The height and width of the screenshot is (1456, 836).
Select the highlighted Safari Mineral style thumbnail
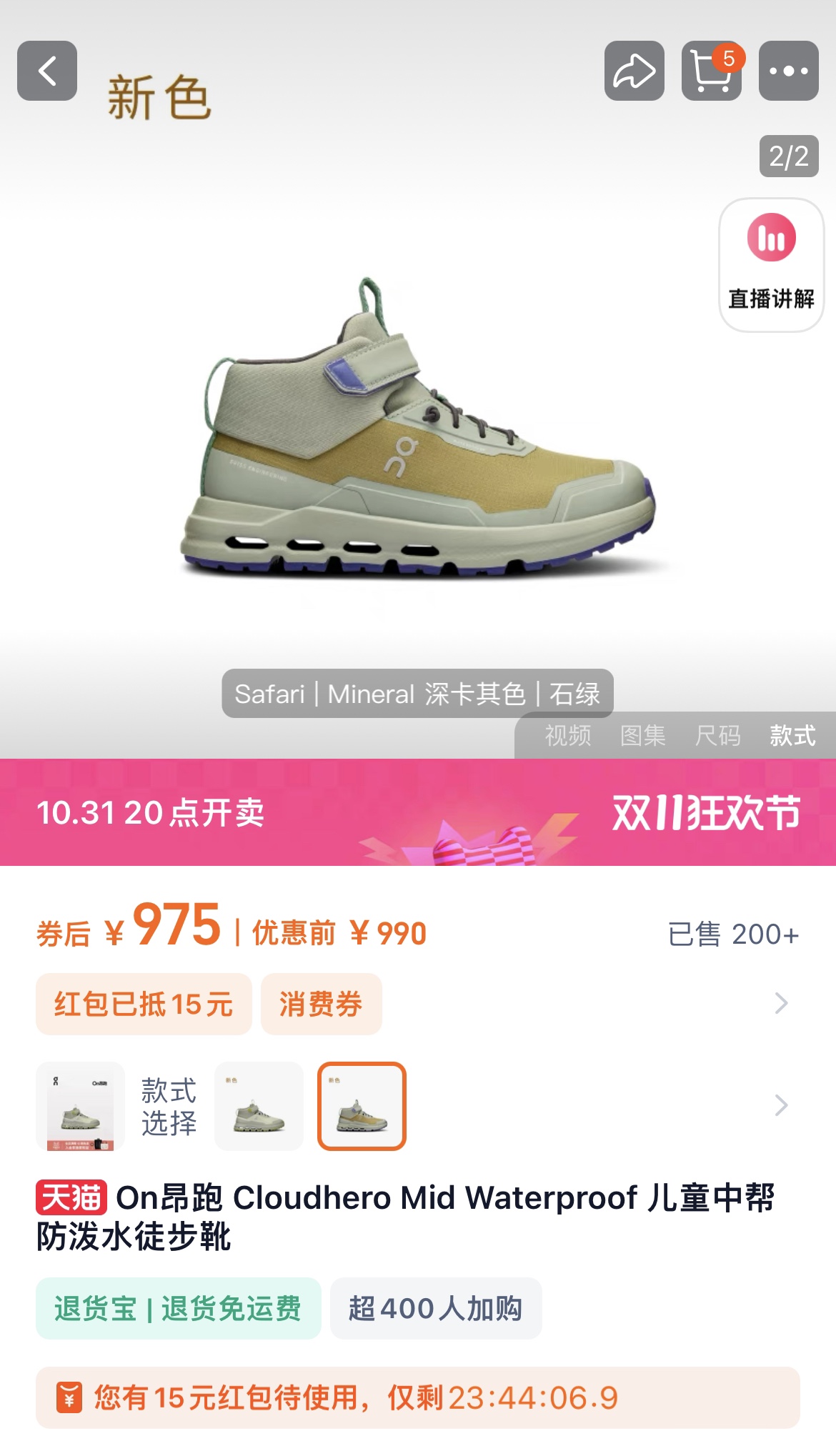pyautogui.click(x=362, y=1106)
